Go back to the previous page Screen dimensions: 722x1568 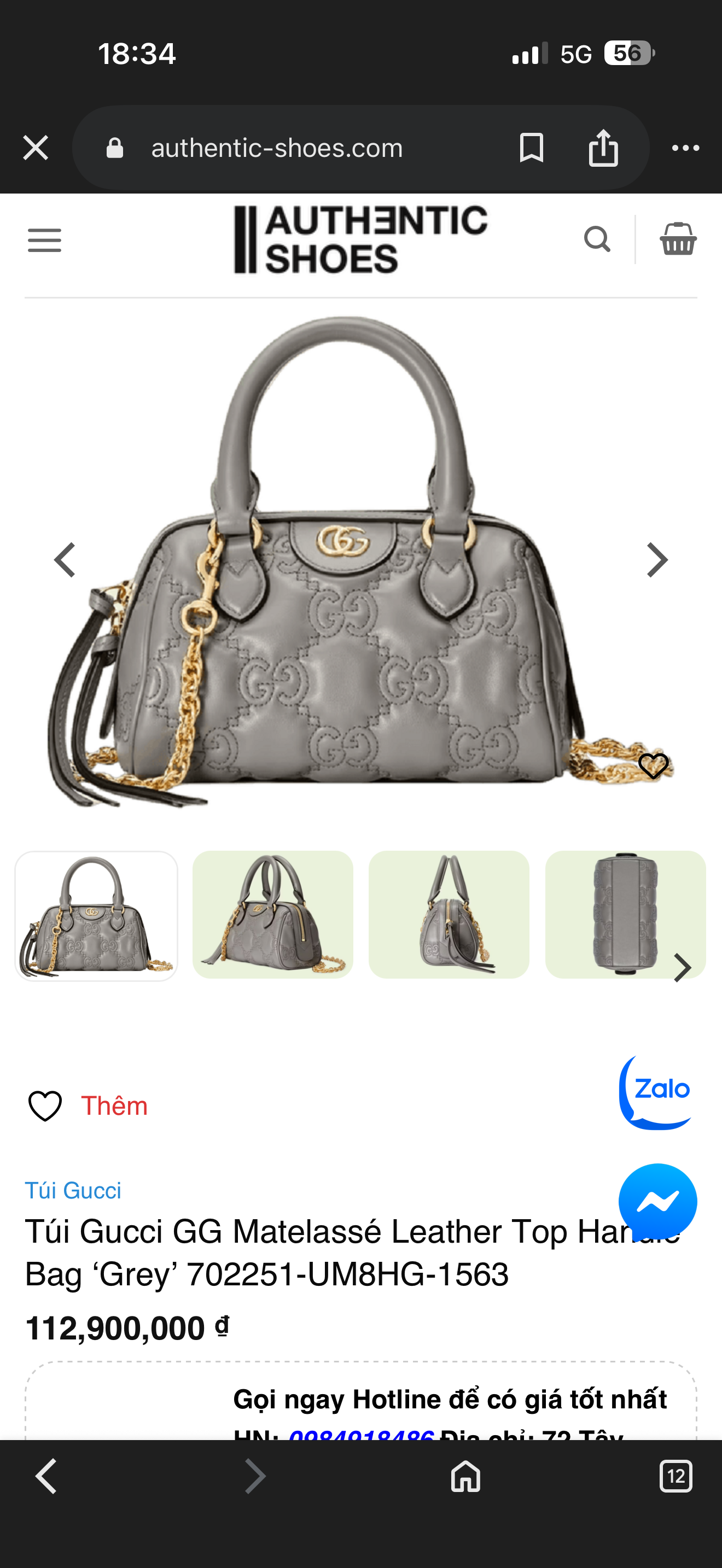click(x=46, y=1476)
